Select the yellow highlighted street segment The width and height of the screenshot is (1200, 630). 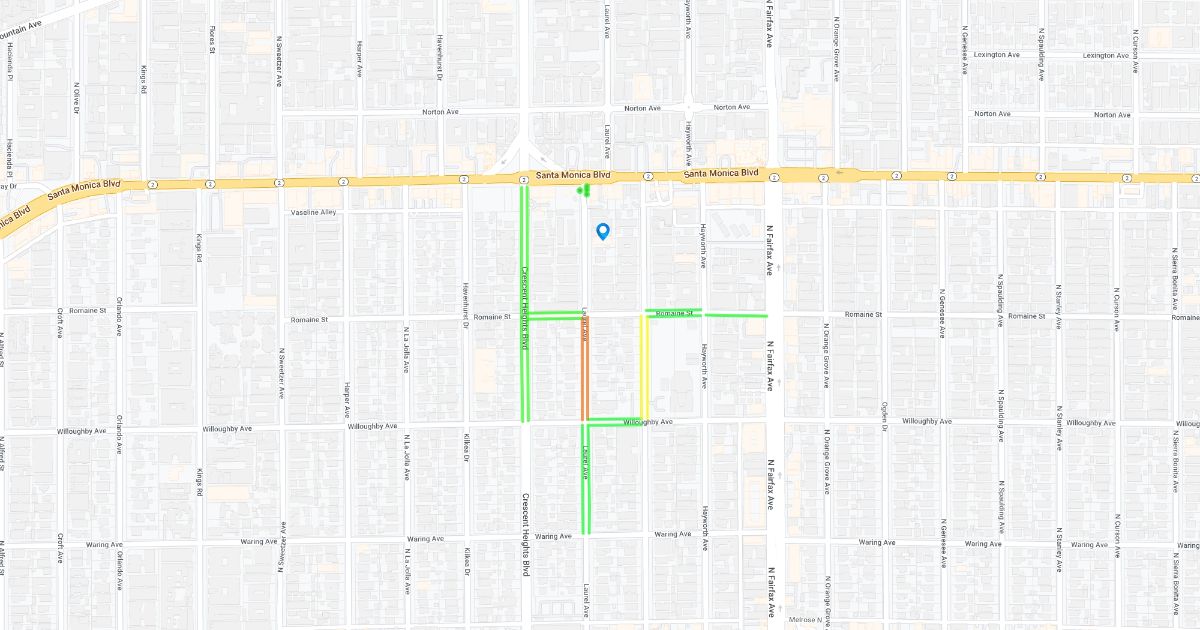point(645,367)
